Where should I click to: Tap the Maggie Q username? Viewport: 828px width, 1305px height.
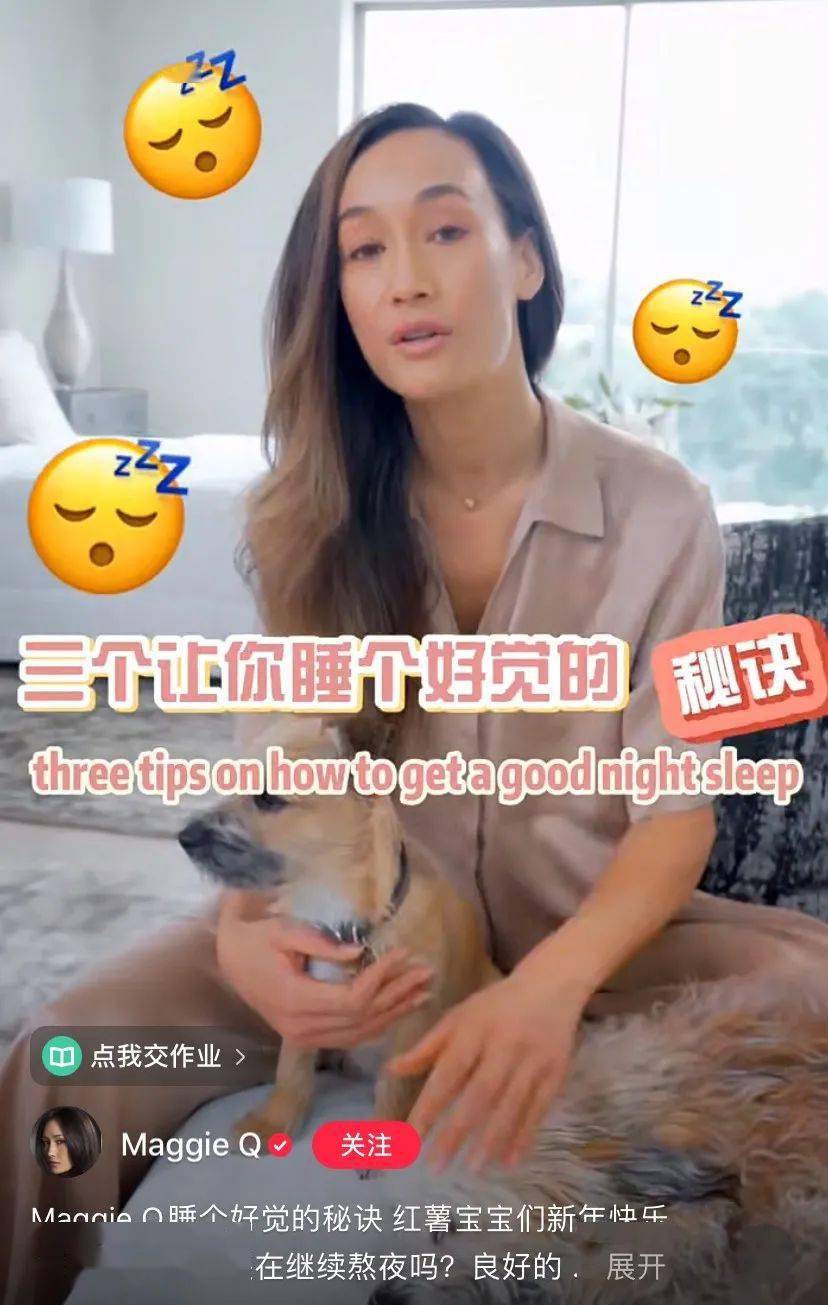190,1146
